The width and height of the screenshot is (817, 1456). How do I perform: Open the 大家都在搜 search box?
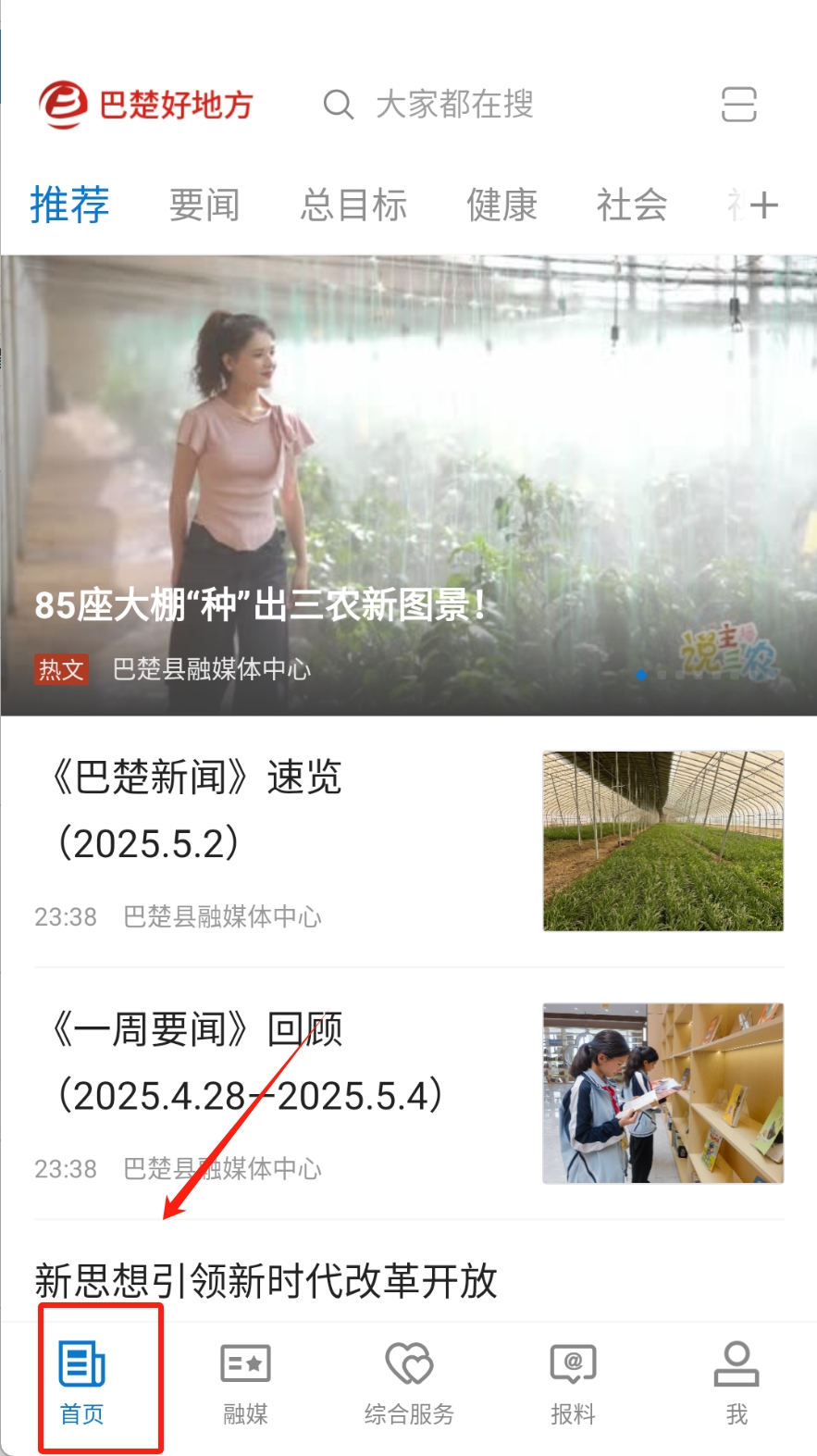coord(453,105)
